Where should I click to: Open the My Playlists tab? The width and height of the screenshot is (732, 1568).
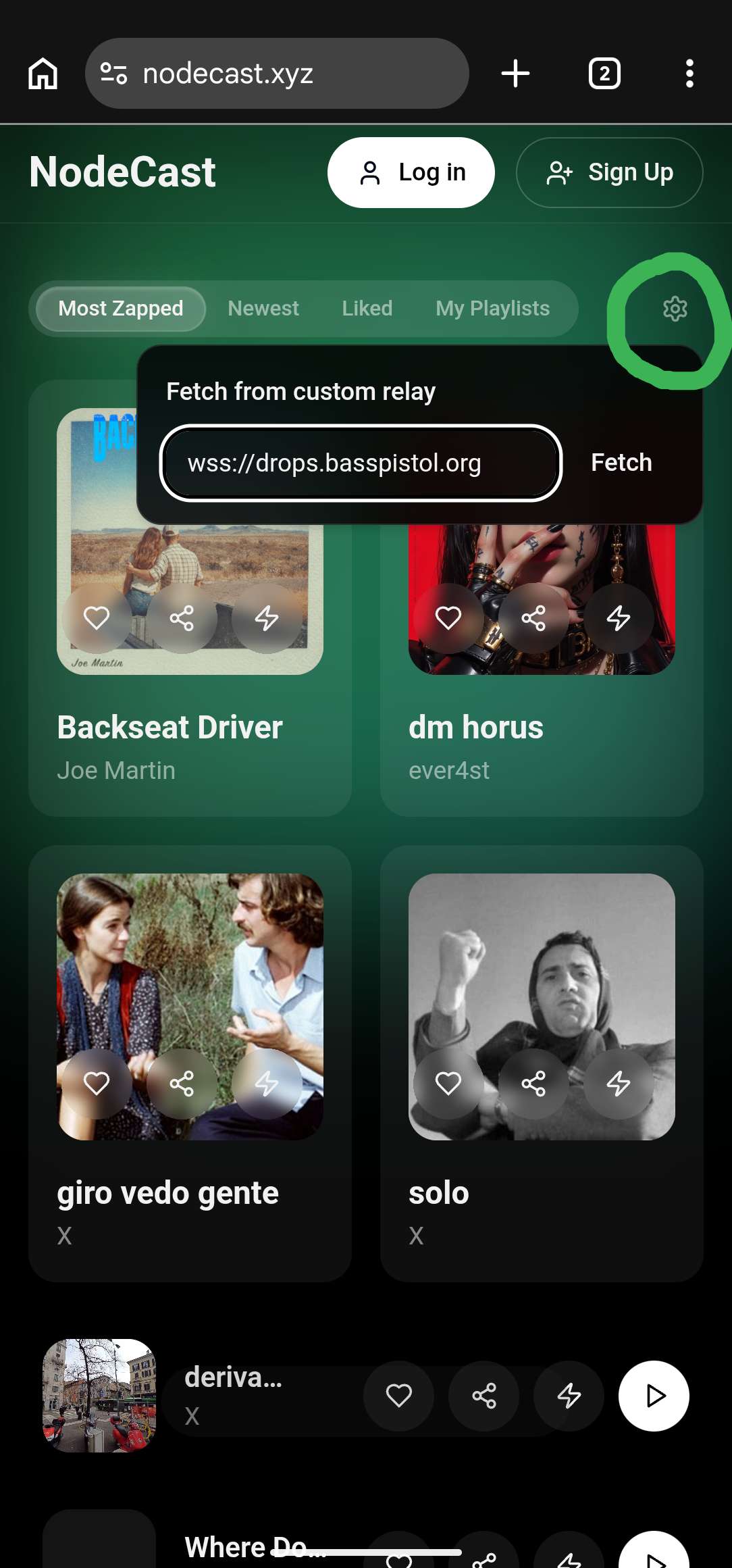492,309
